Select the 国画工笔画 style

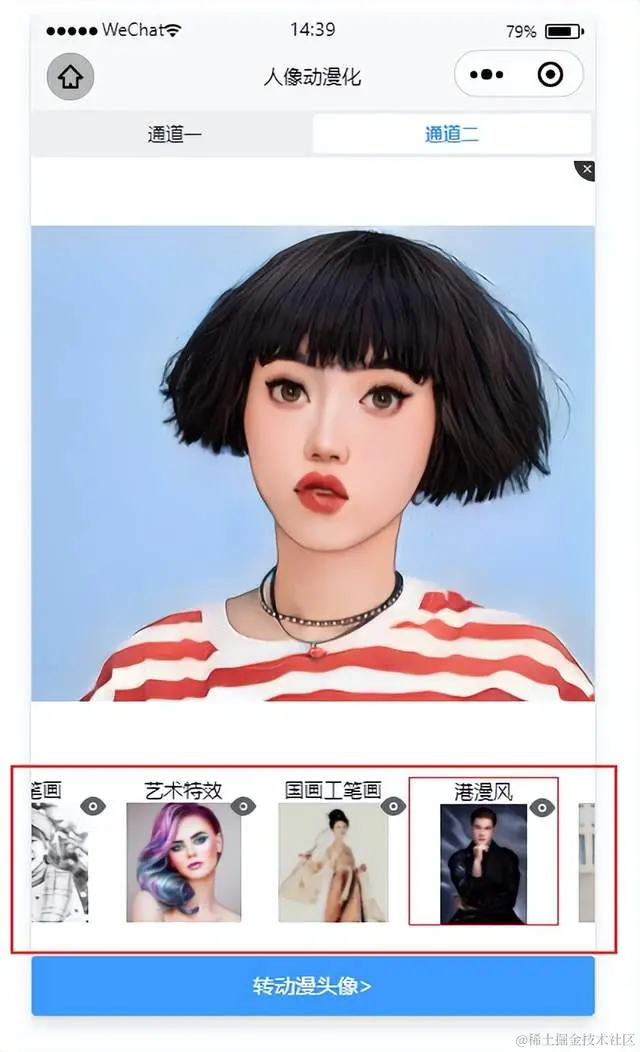click(332, 861)
